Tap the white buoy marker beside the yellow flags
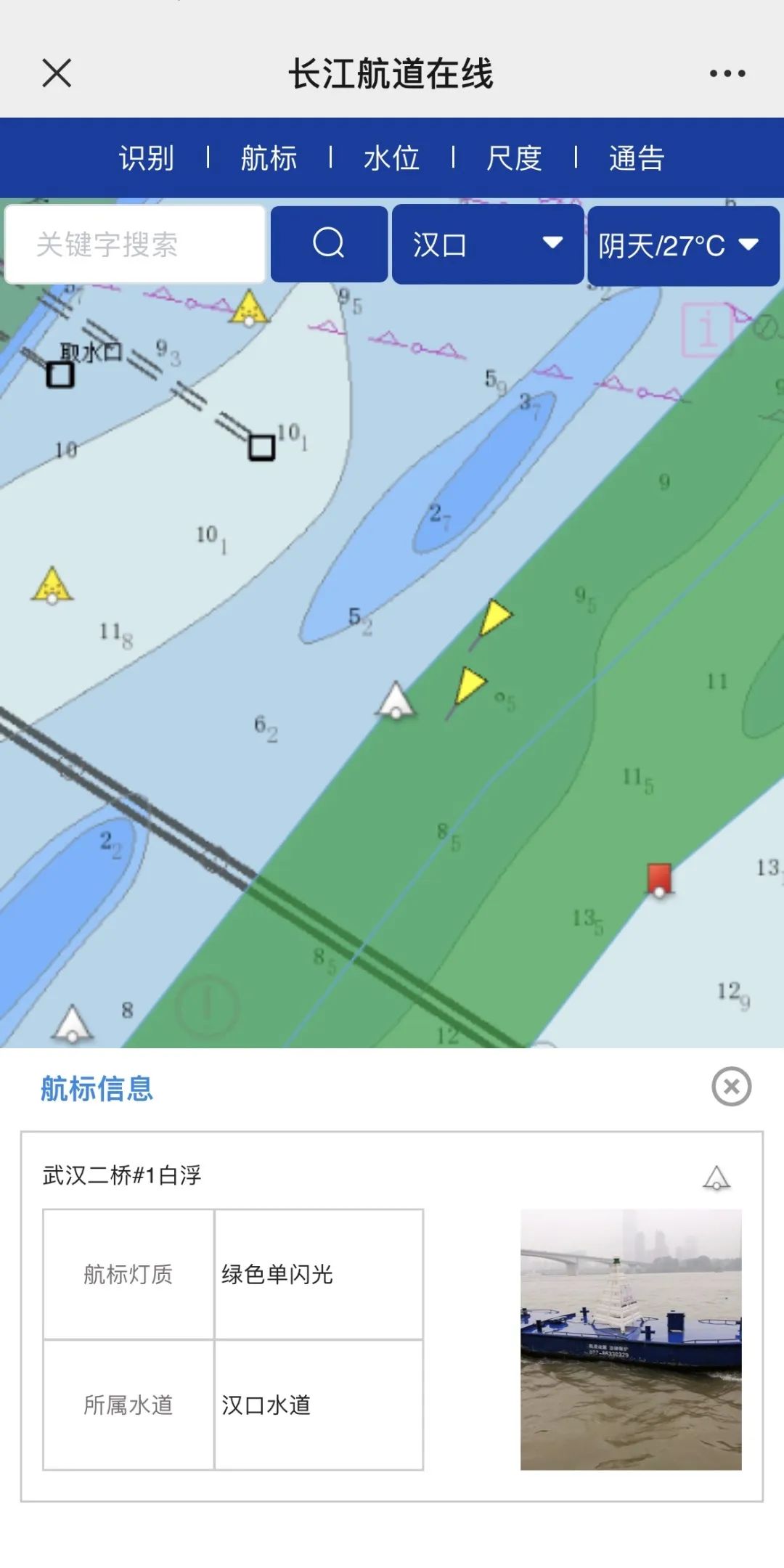 coord(396,701)
